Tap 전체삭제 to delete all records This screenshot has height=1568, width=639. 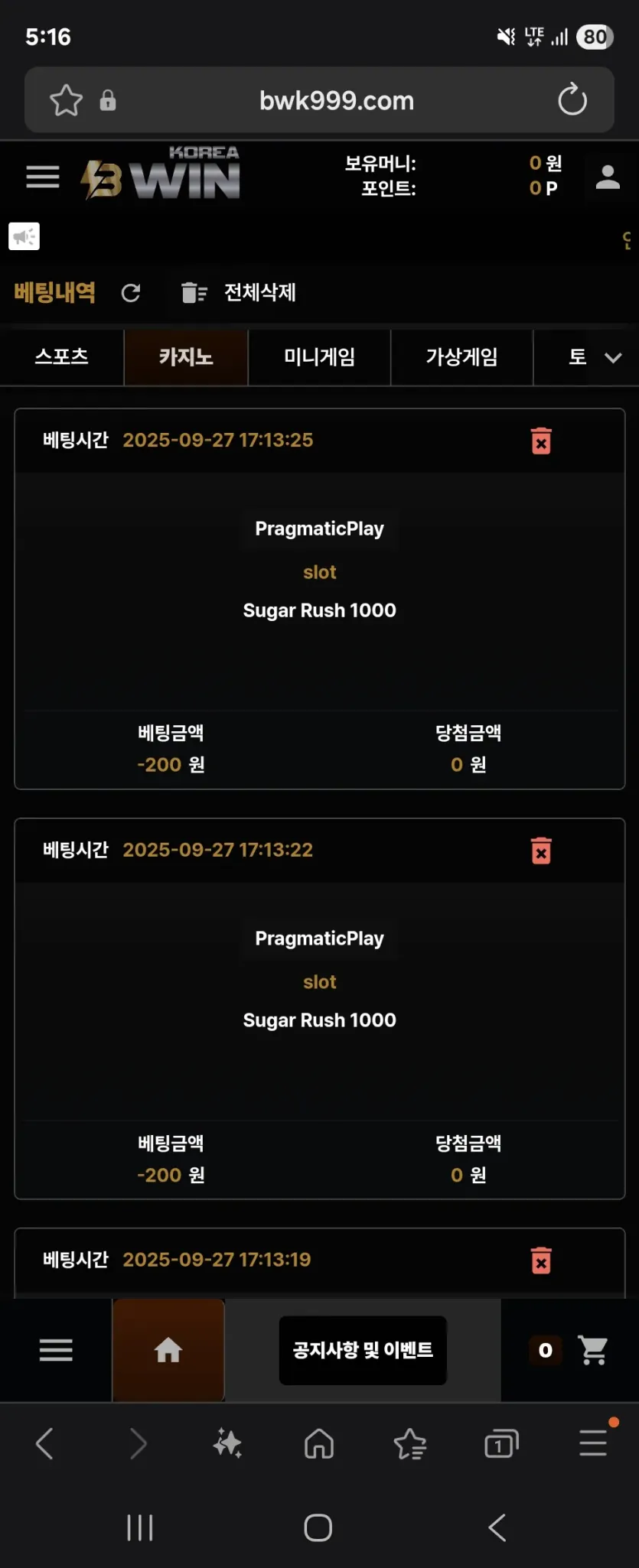pyautogui.click(x=238, y=293)
